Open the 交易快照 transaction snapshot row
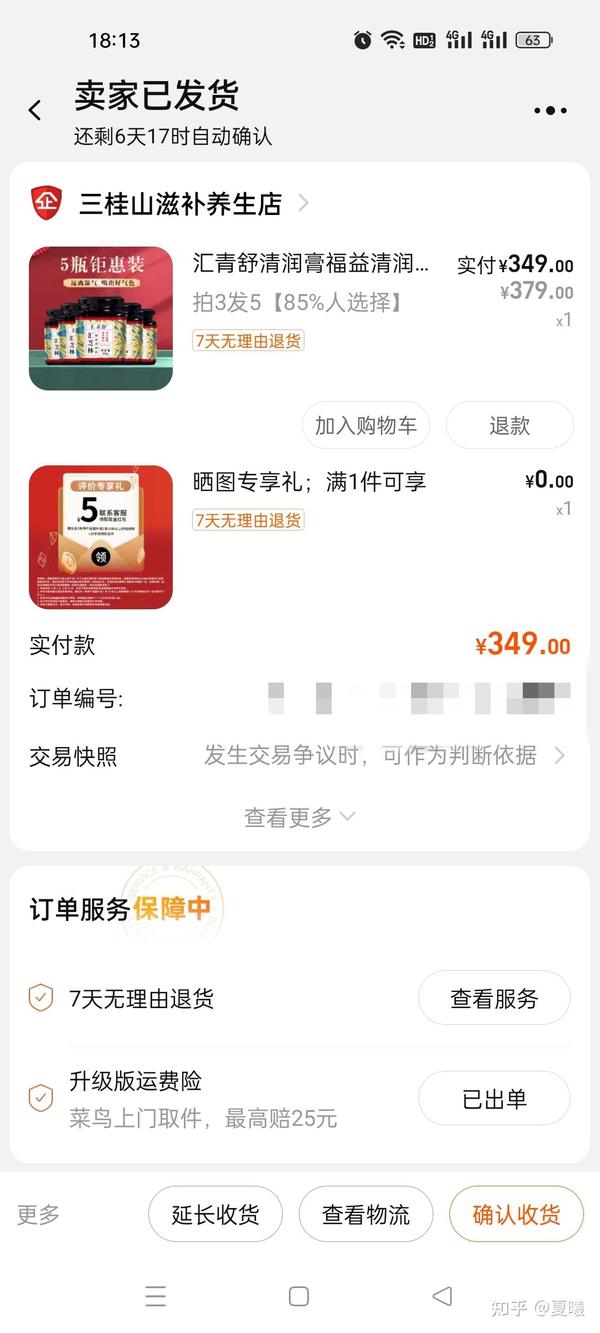Screen dimensions: 600x1333 click(x=299, y=756)
